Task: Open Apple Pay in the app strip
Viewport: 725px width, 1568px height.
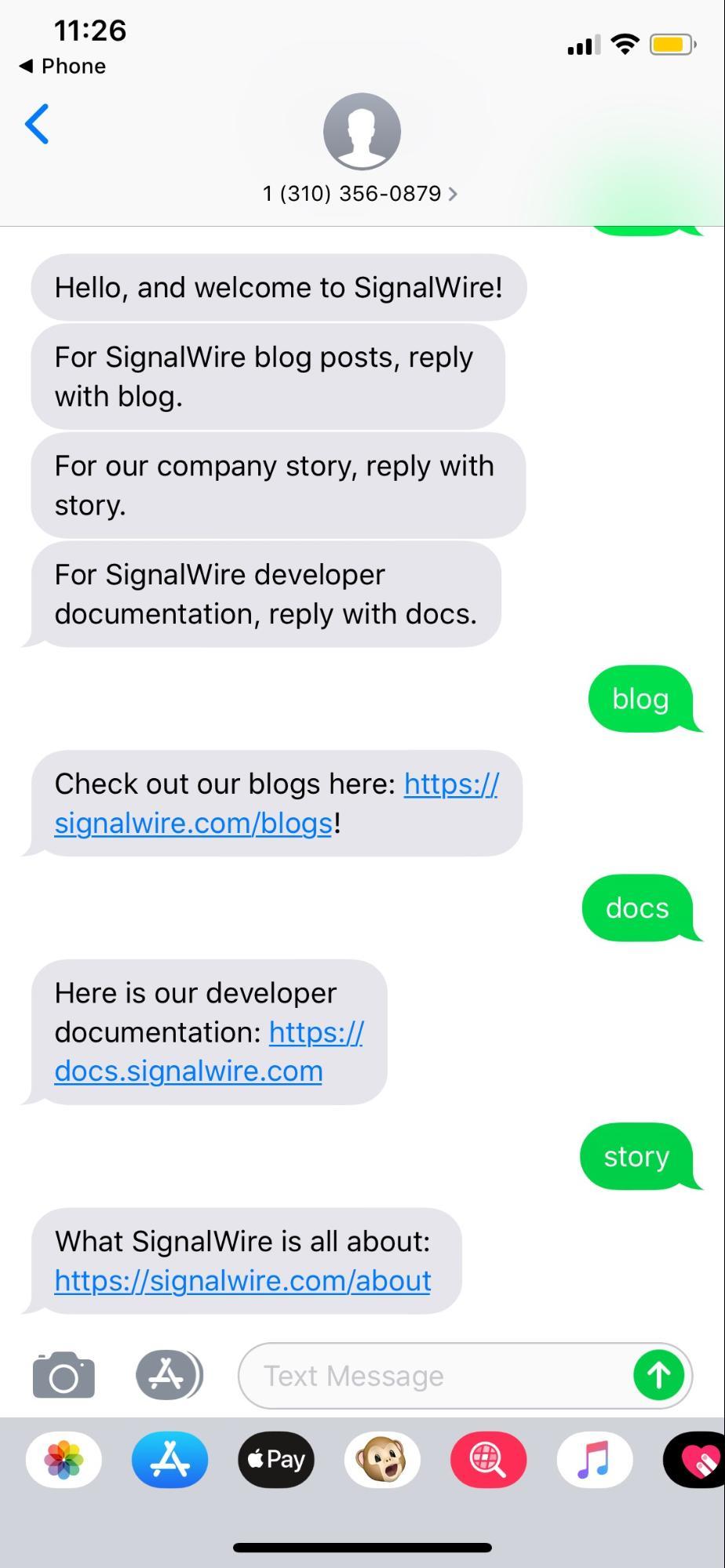Action: [276, 1460]
